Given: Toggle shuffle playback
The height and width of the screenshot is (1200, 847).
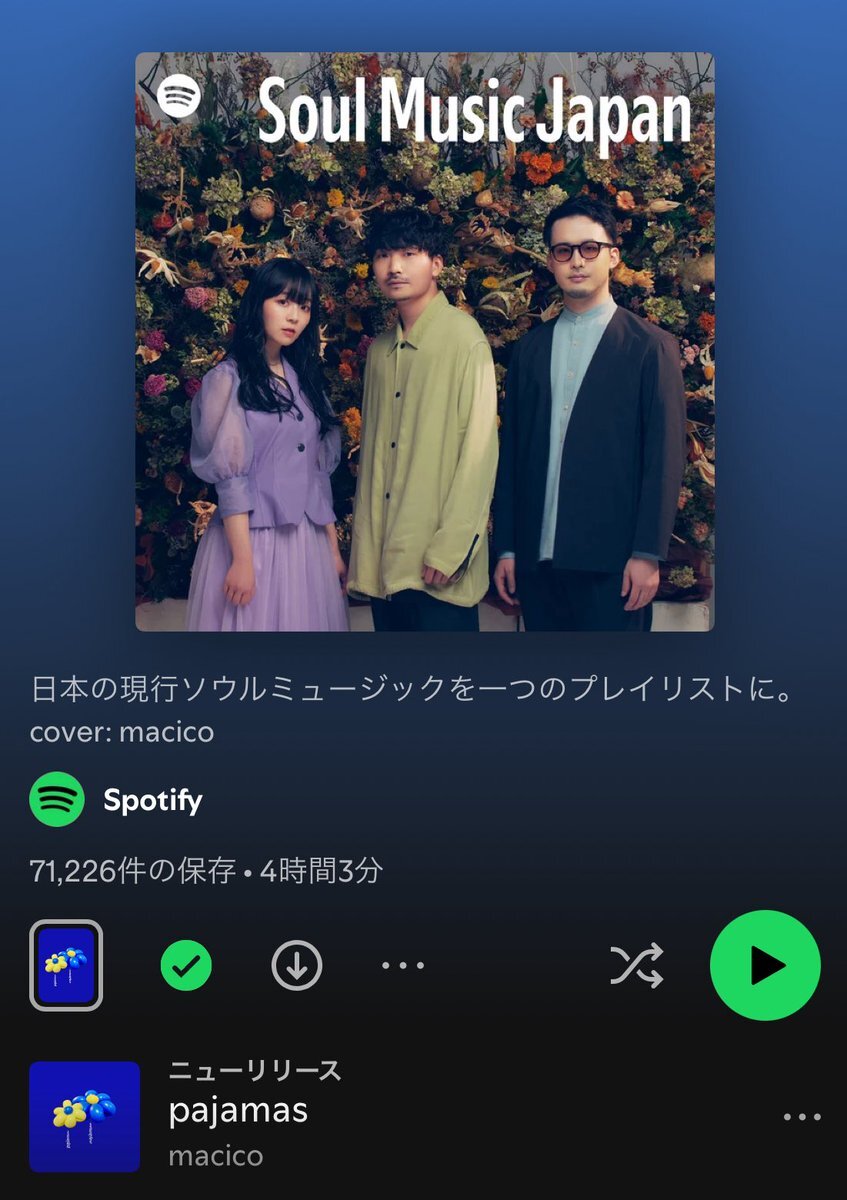Looking at the screenshot, I should pyautogui.click(x=637, y=966).
